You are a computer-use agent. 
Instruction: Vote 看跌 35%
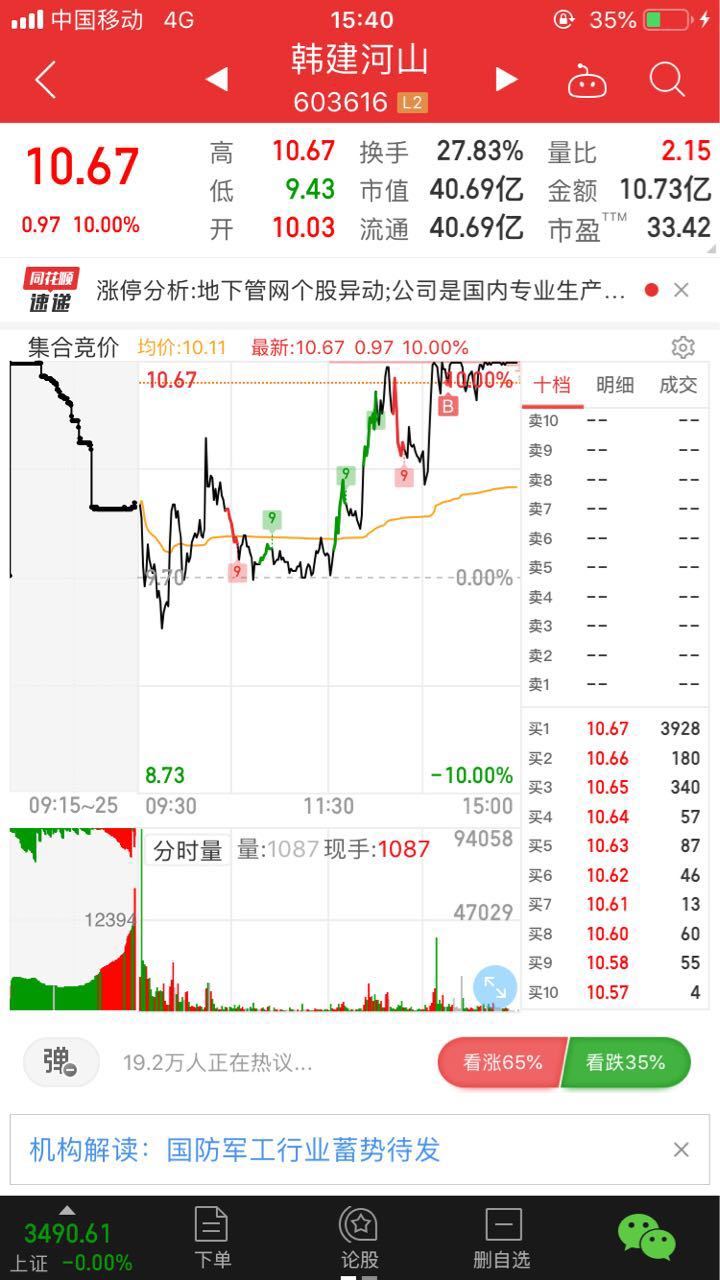coord(626,1062)
